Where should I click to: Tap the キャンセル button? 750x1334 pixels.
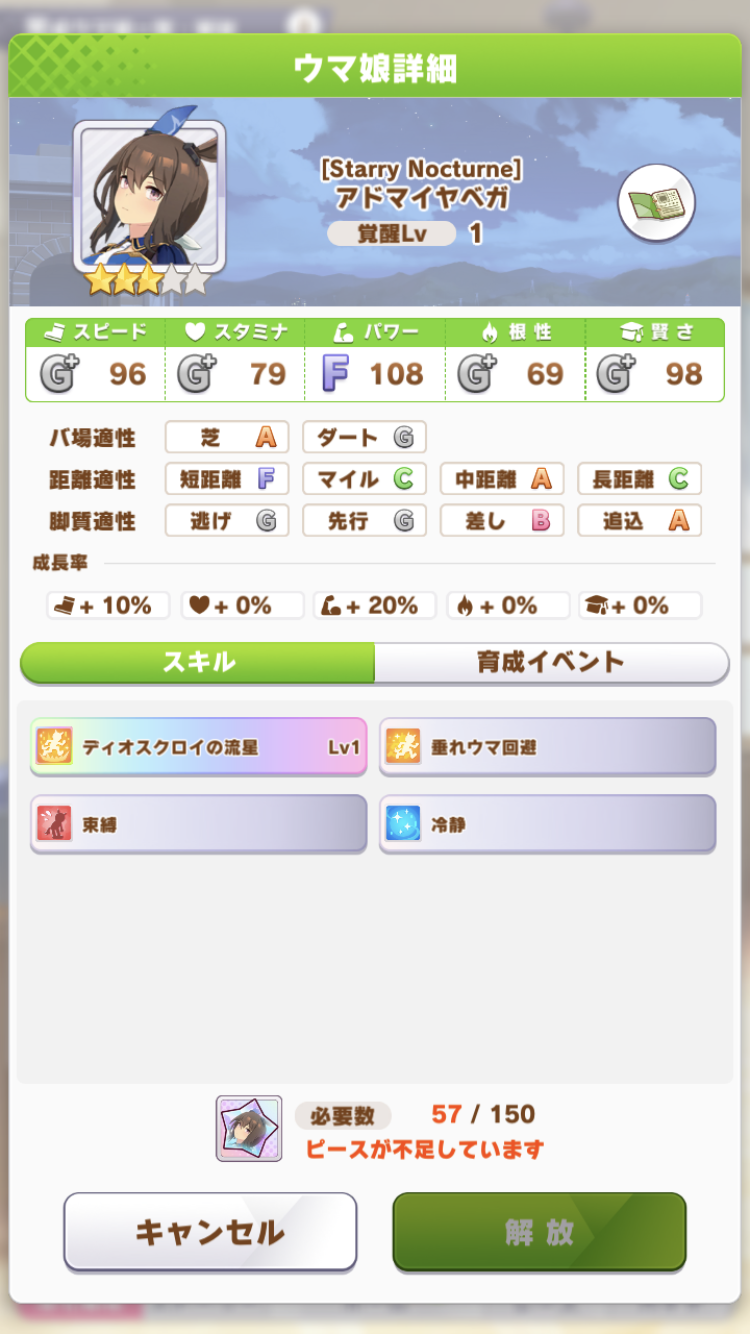(210, 1231)
